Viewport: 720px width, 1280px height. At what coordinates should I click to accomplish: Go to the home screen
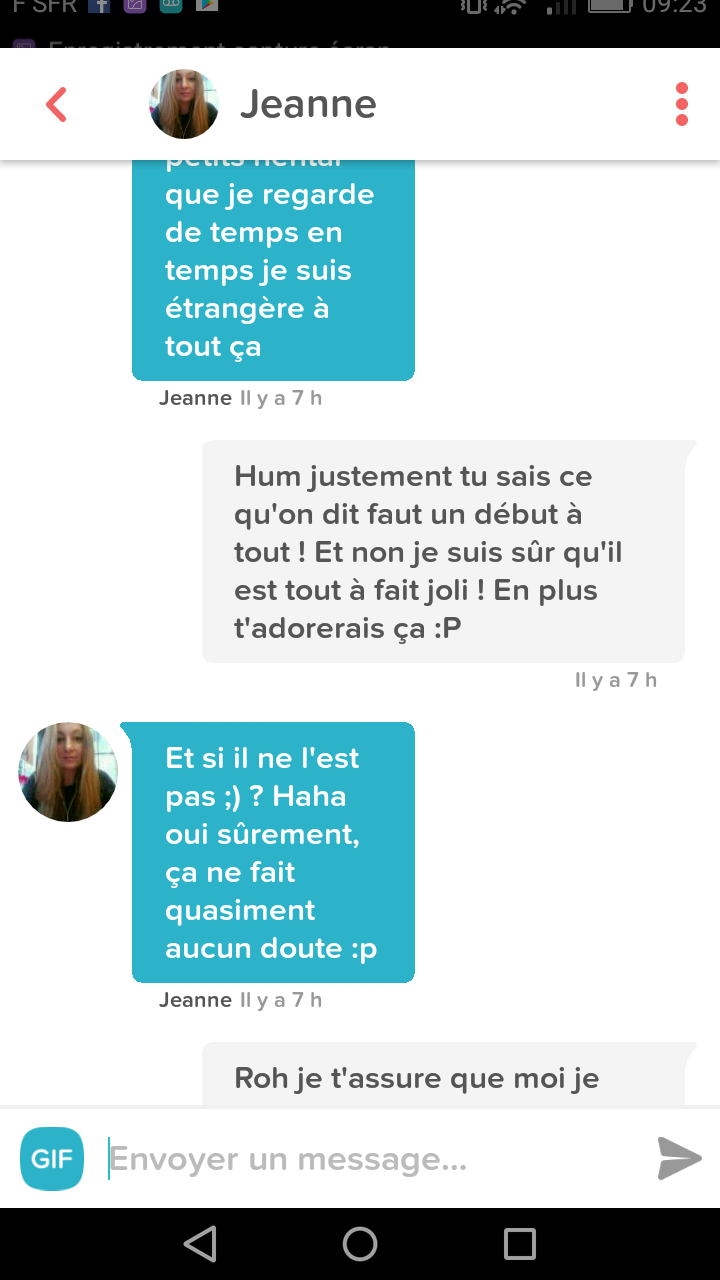click(x=360, y=1244)
